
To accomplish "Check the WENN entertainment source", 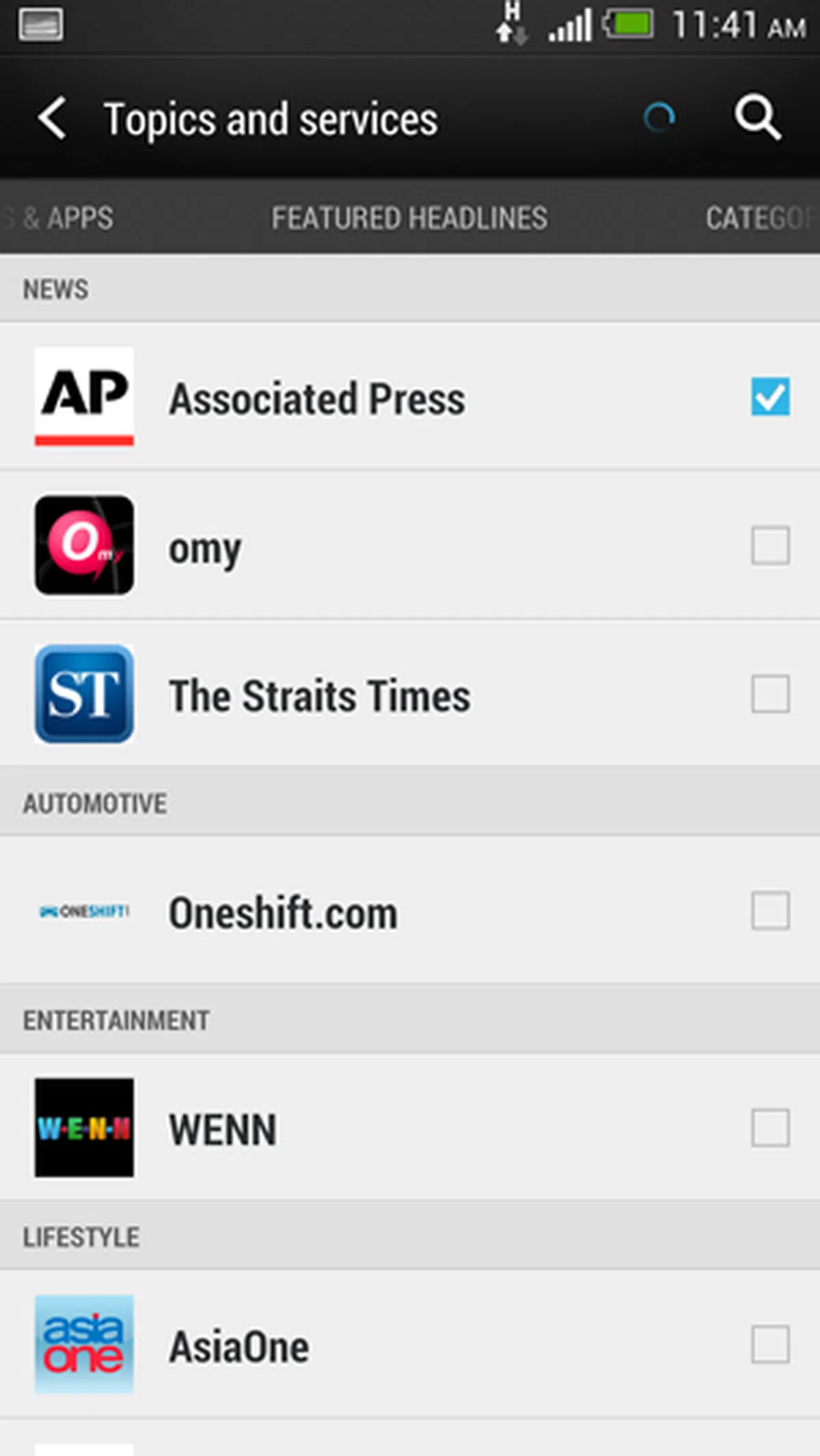I will click(770, 1128).
